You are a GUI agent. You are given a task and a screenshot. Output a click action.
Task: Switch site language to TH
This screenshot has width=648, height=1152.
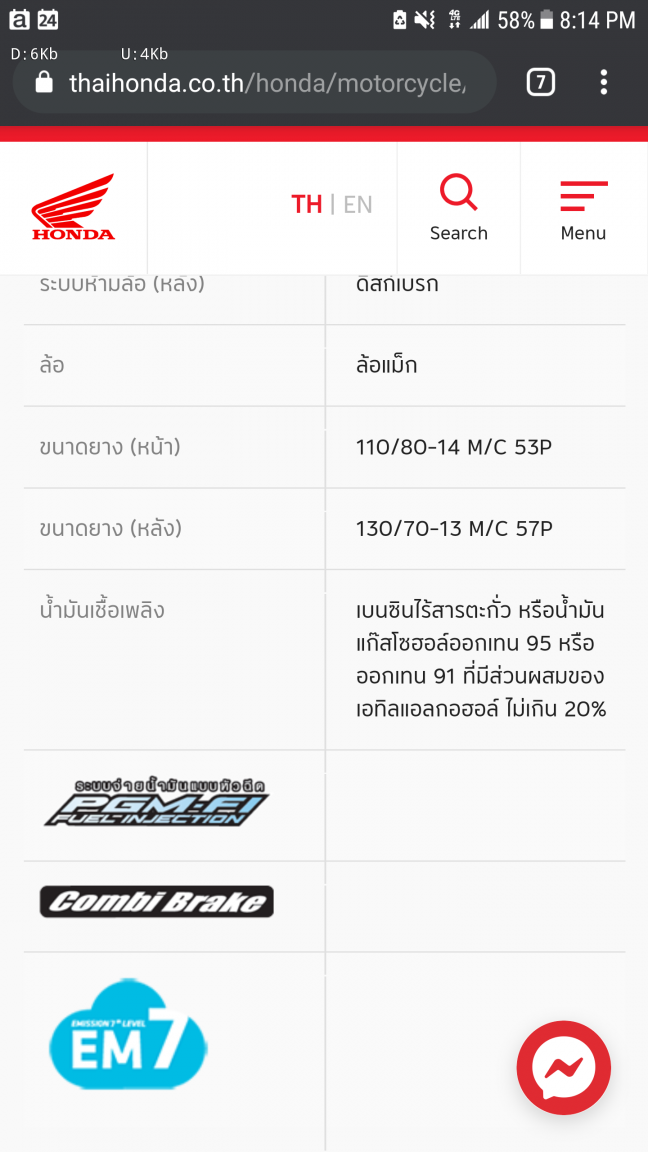307,205
